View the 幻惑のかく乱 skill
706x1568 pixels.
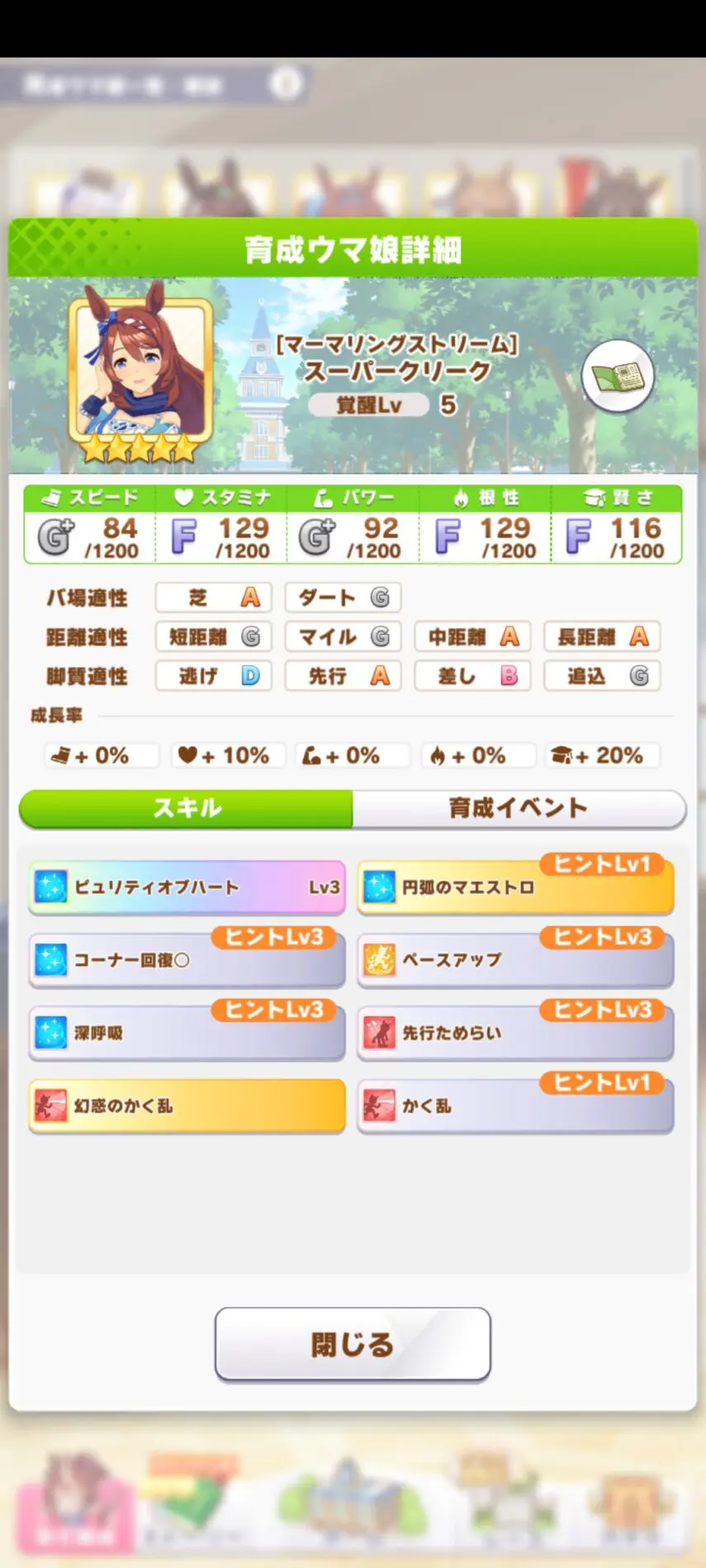click(187, 1106)
